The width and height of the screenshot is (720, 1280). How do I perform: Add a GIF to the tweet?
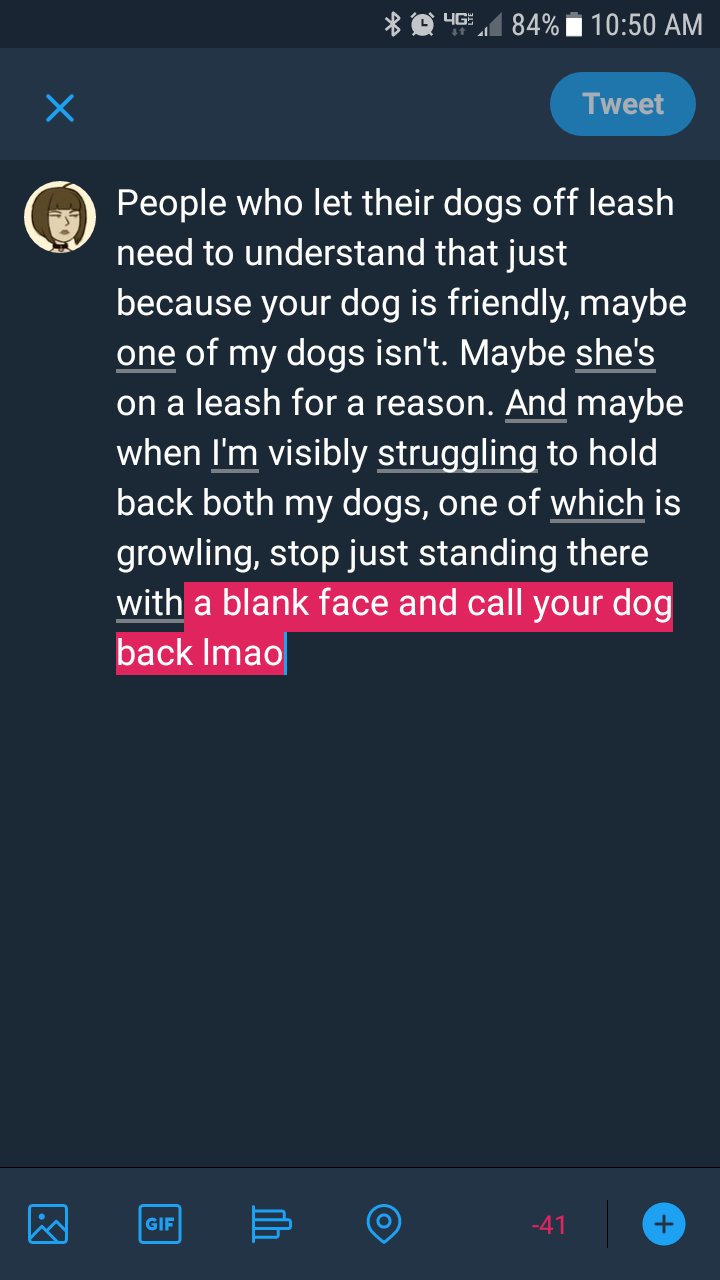pos(160,1223)
